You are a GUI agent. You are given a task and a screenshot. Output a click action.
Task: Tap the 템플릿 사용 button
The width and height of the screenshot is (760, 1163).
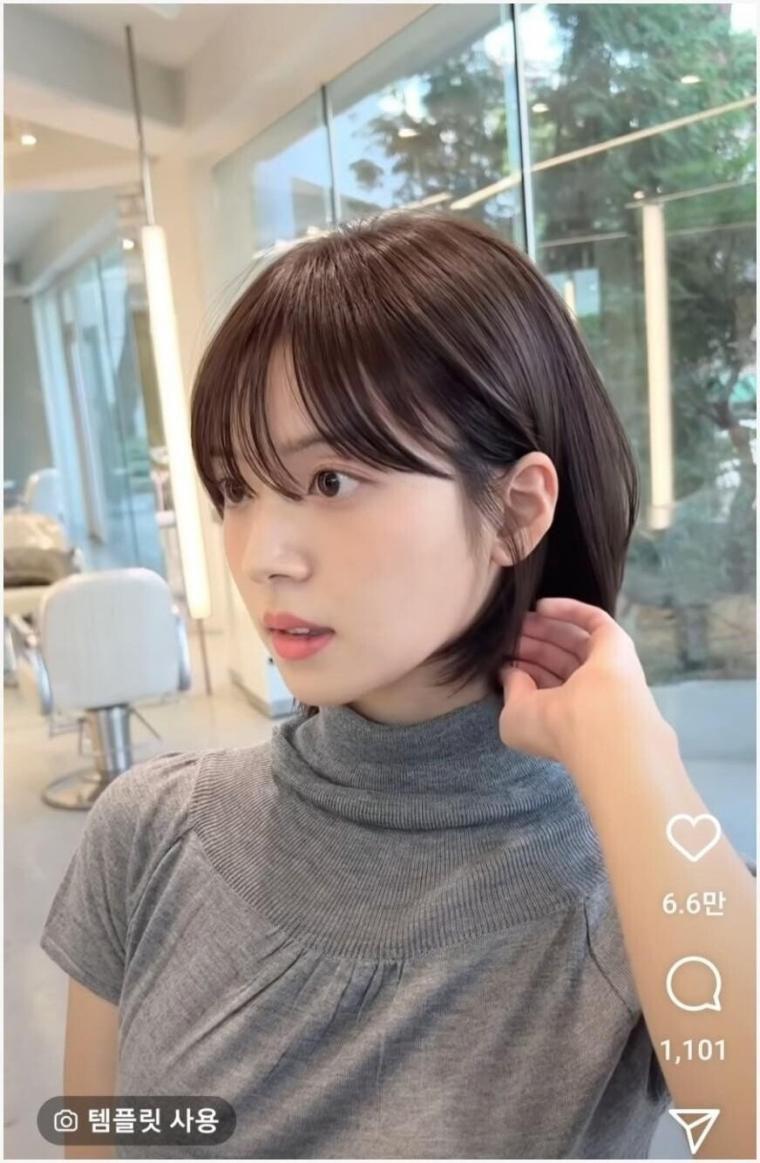137,1120
